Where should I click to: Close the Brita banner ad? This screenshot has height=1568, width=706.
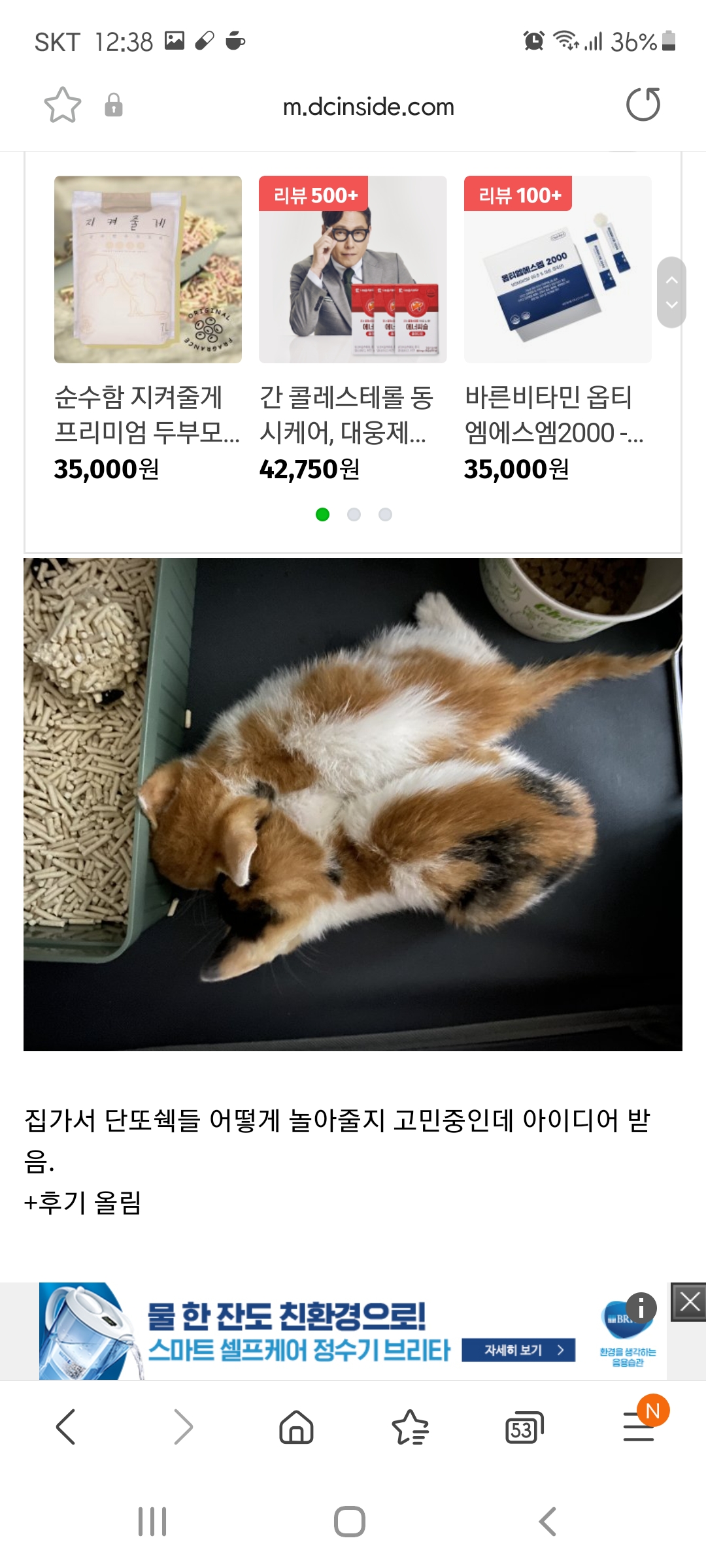[x=690, y=1301]
